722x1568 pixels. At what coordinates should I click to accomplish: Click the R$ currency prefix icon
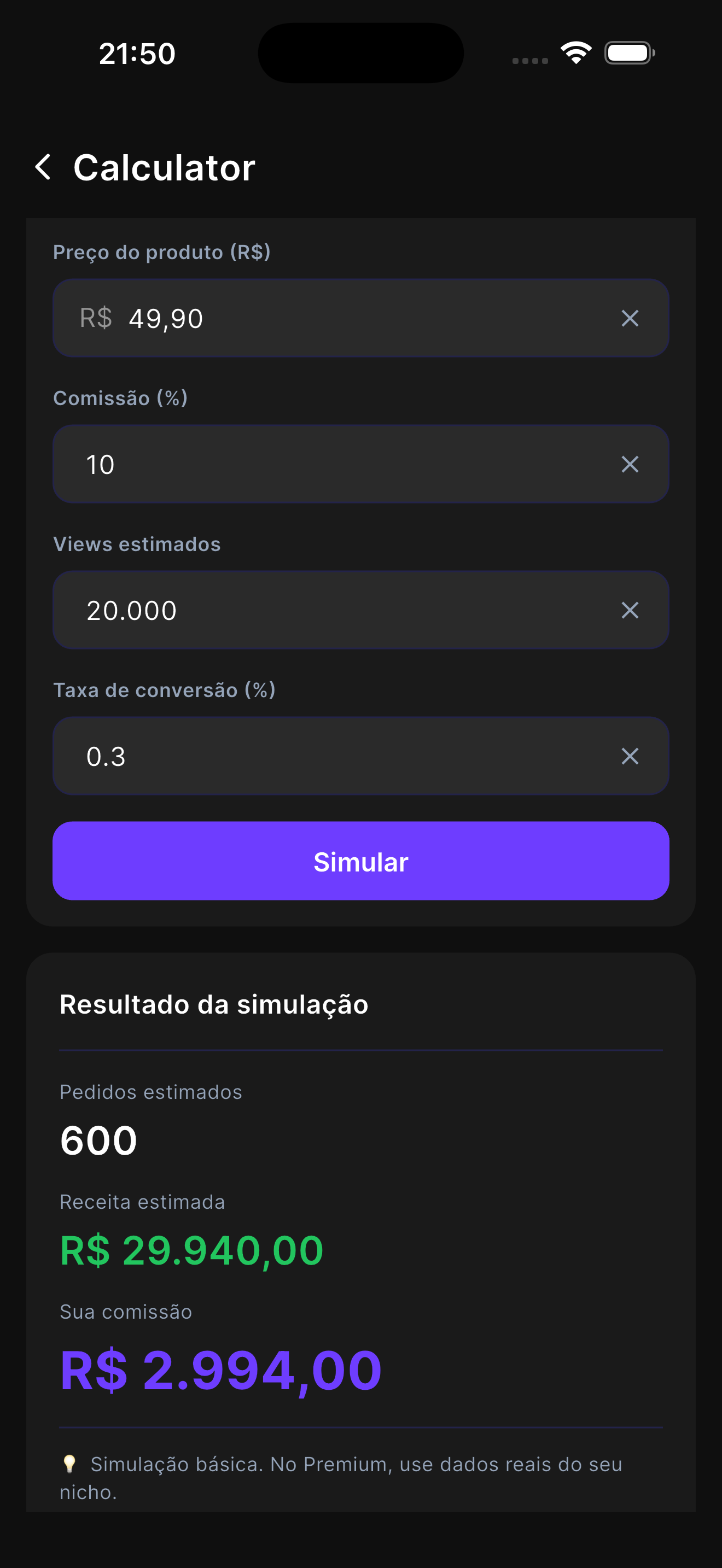(x=96, y=317)
